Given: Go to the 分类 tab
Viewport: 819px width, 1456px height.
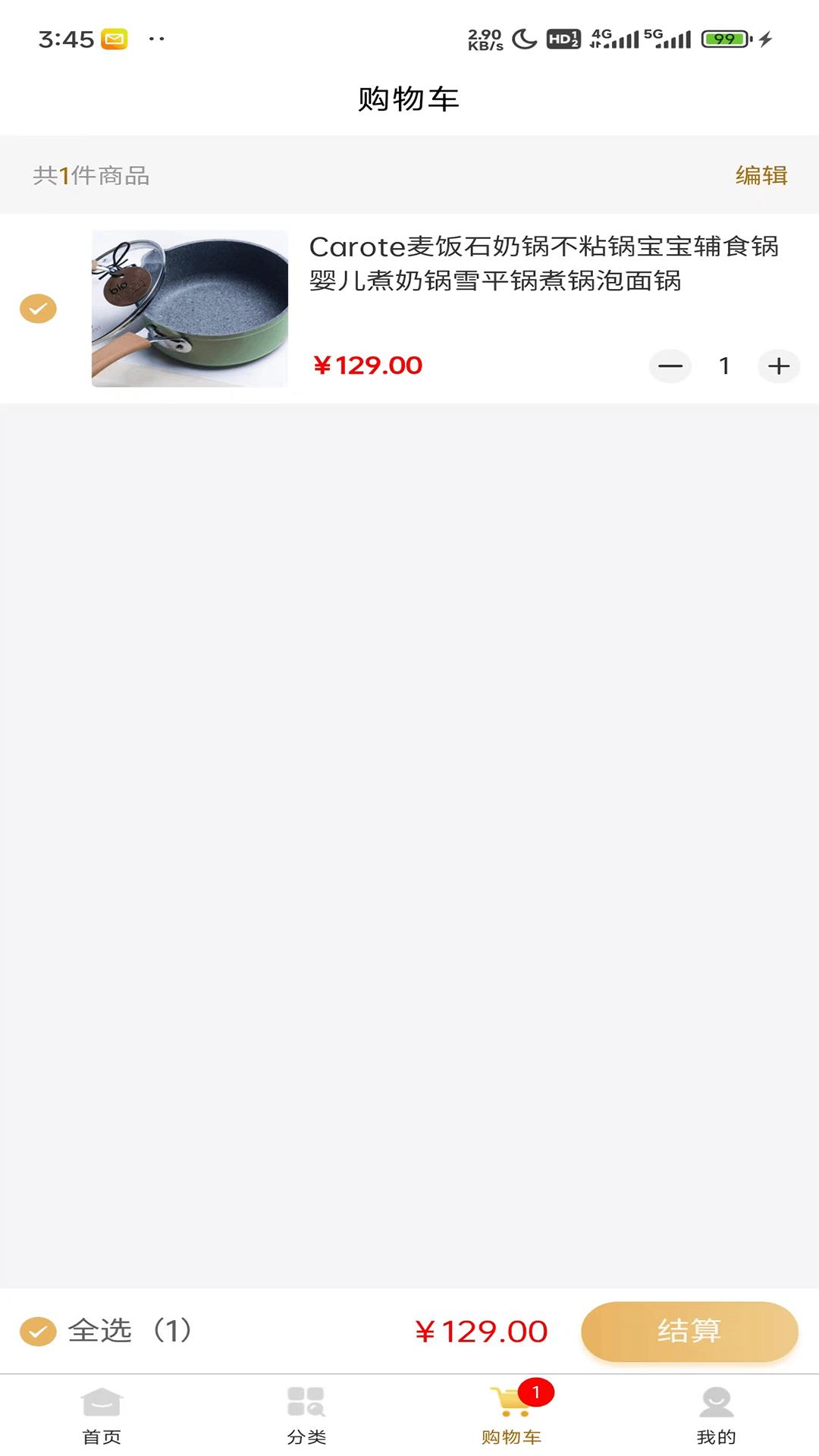Looking at the screenshot, I should pos(306,1415).
